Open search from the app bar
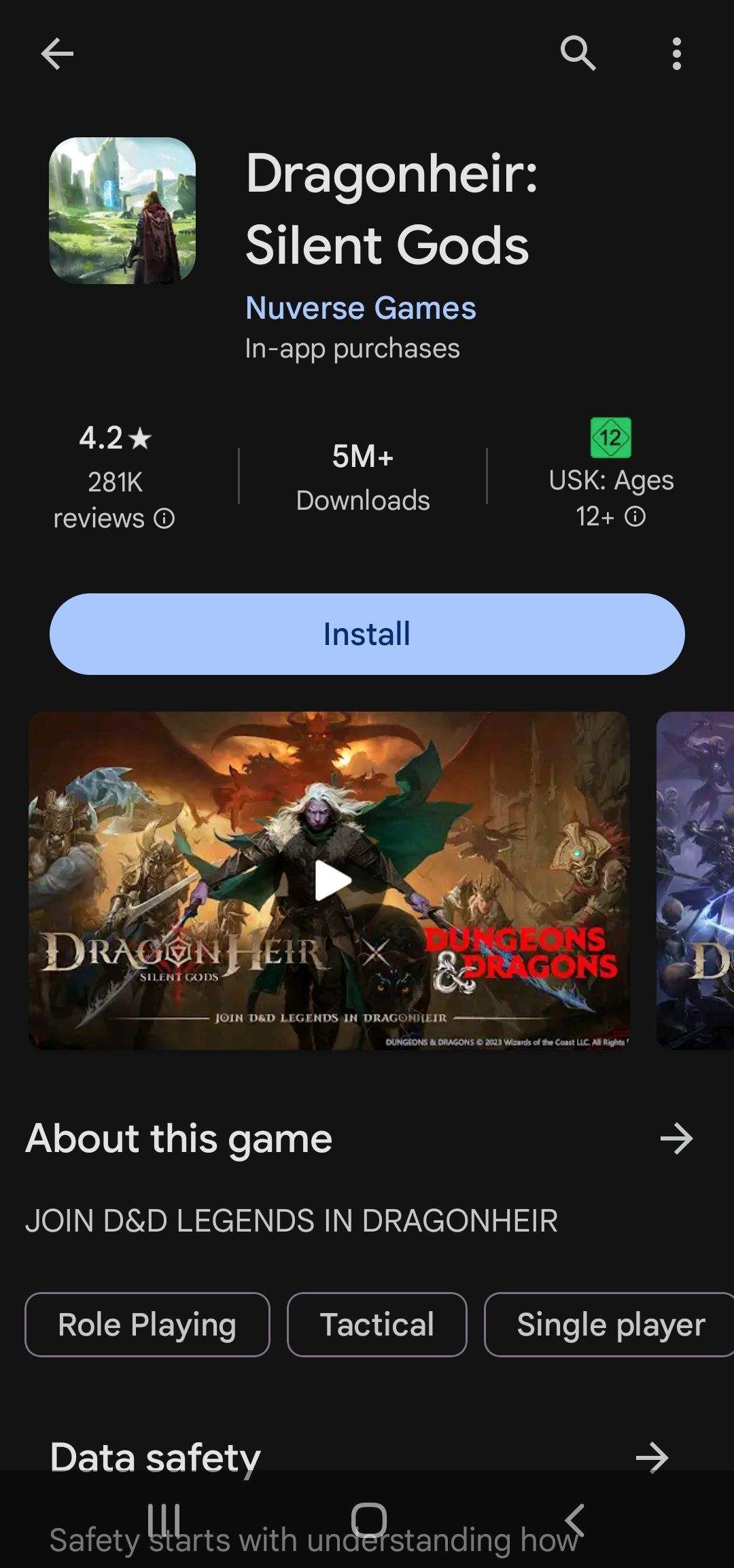The width and height of the screenshot is (734, 1568). tap(578, 54)
